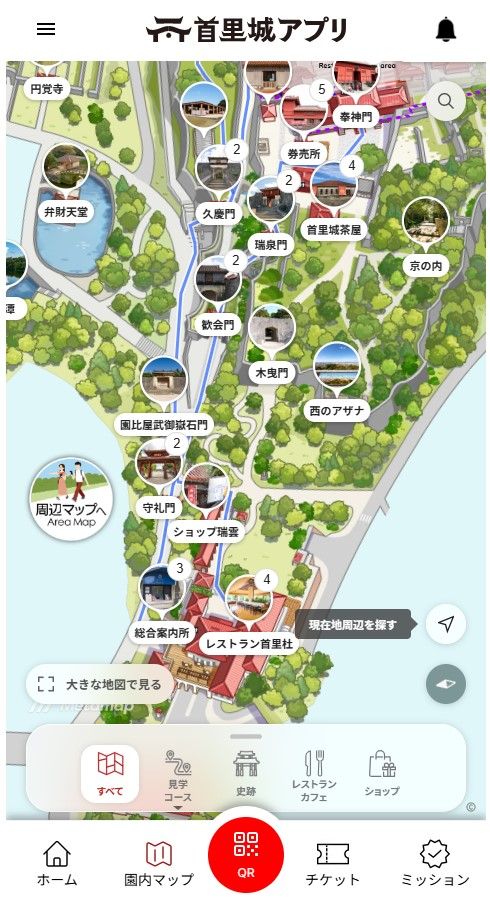Image resolution: width=490 pixels, height=900 pixels.
Task: Filter the map by 史跡
Action: [246, 773]
